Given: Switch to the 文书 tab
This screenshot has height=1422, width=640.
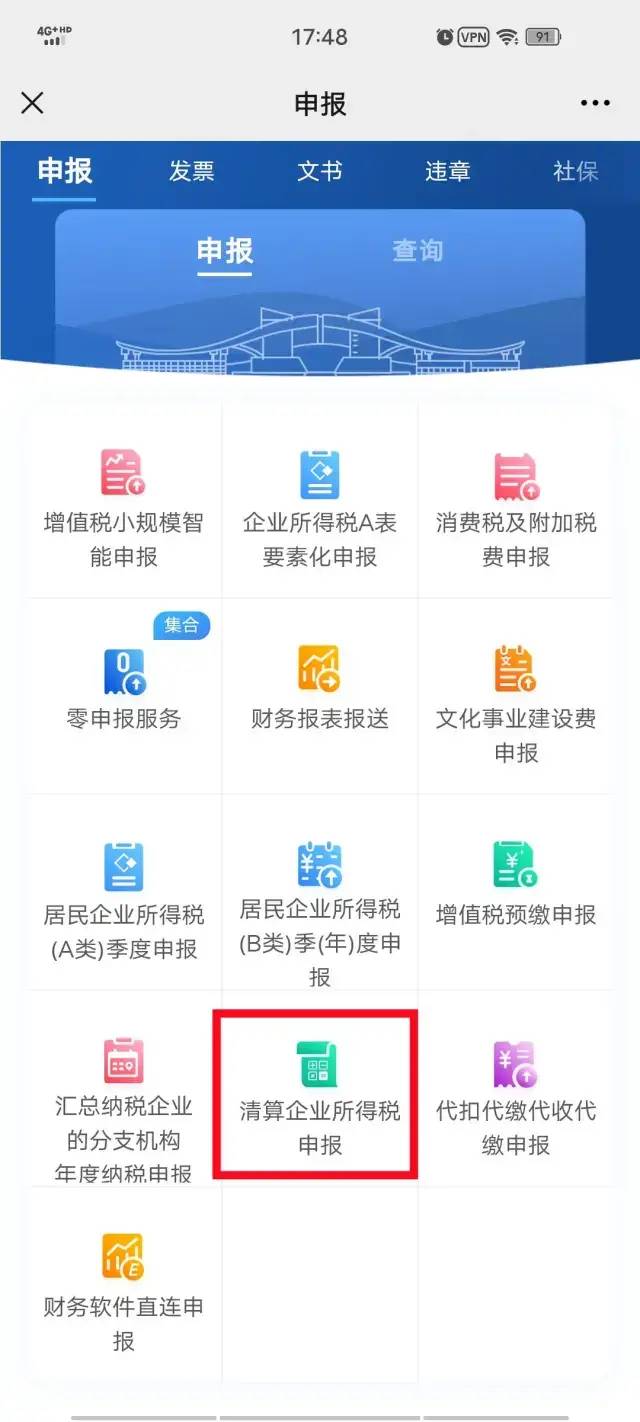Looking at the screenshot, I should pos(320,171).
